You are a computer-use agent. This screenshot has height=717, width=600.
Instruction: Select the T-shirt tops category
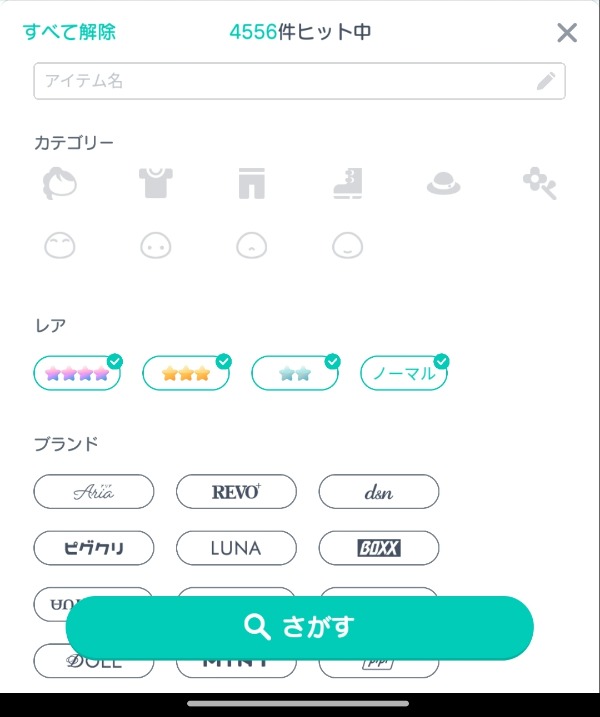[x=156, y=183]
